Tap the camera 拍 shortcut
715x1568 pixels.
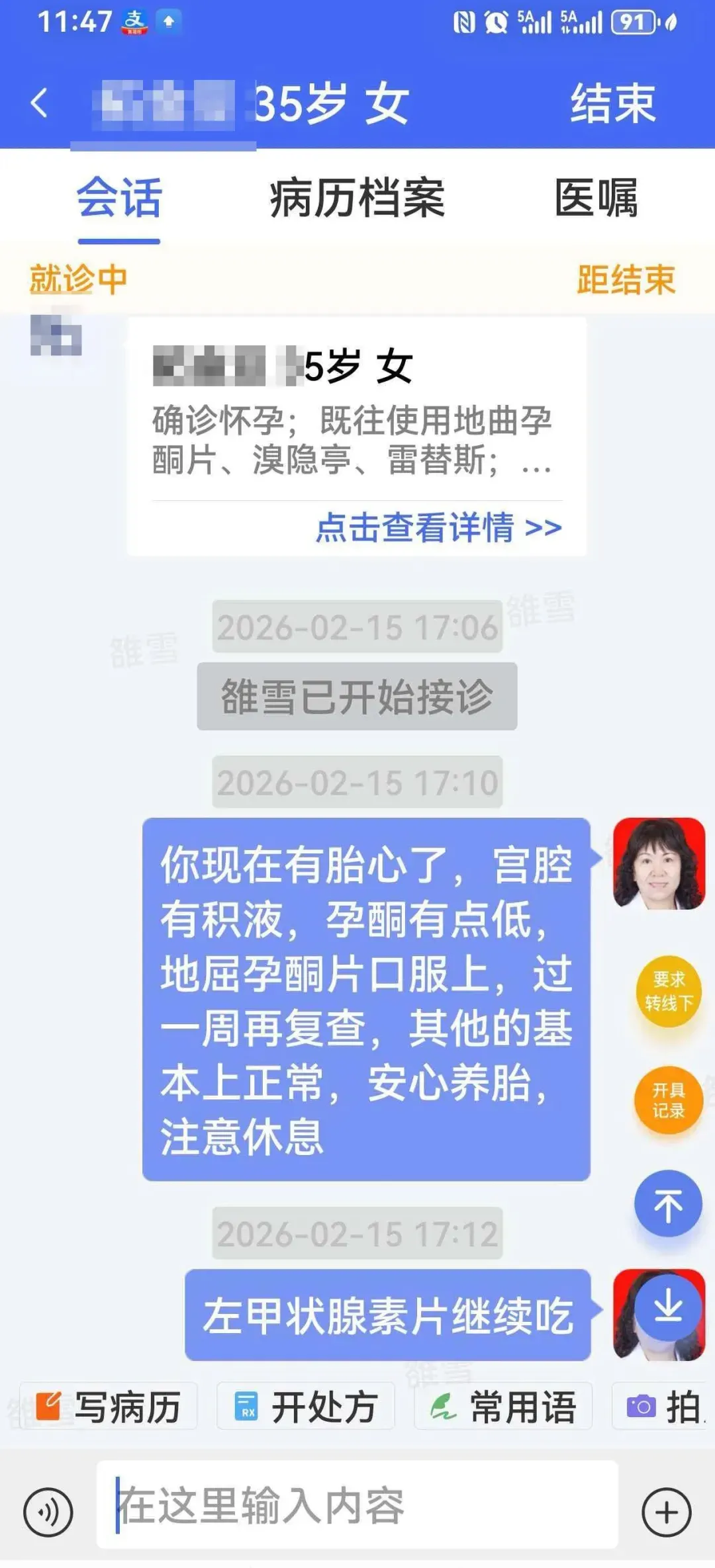[x=662, y=1407]
